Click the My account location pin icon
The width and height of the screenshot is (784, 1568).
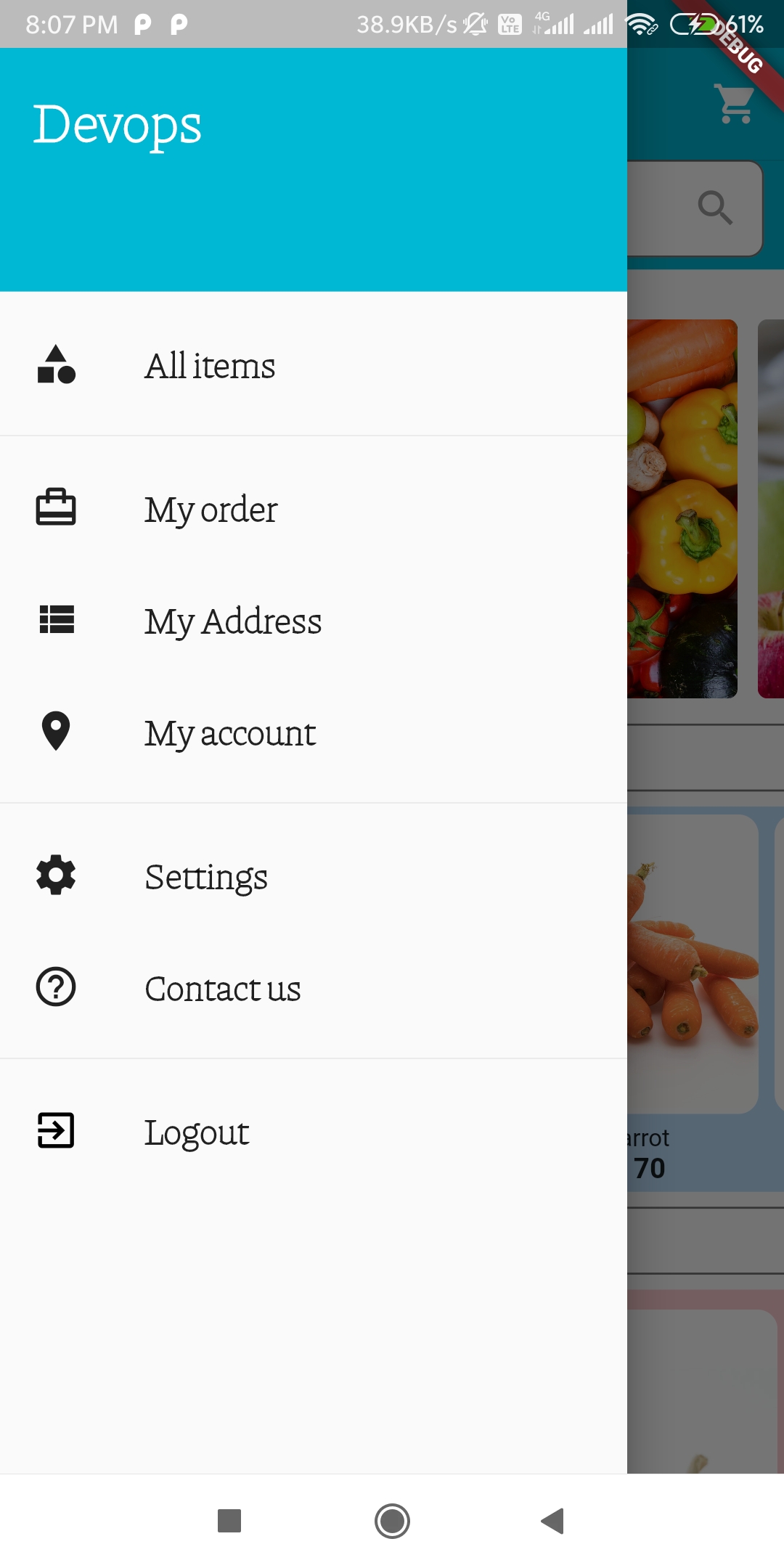(x=56, y=732)
